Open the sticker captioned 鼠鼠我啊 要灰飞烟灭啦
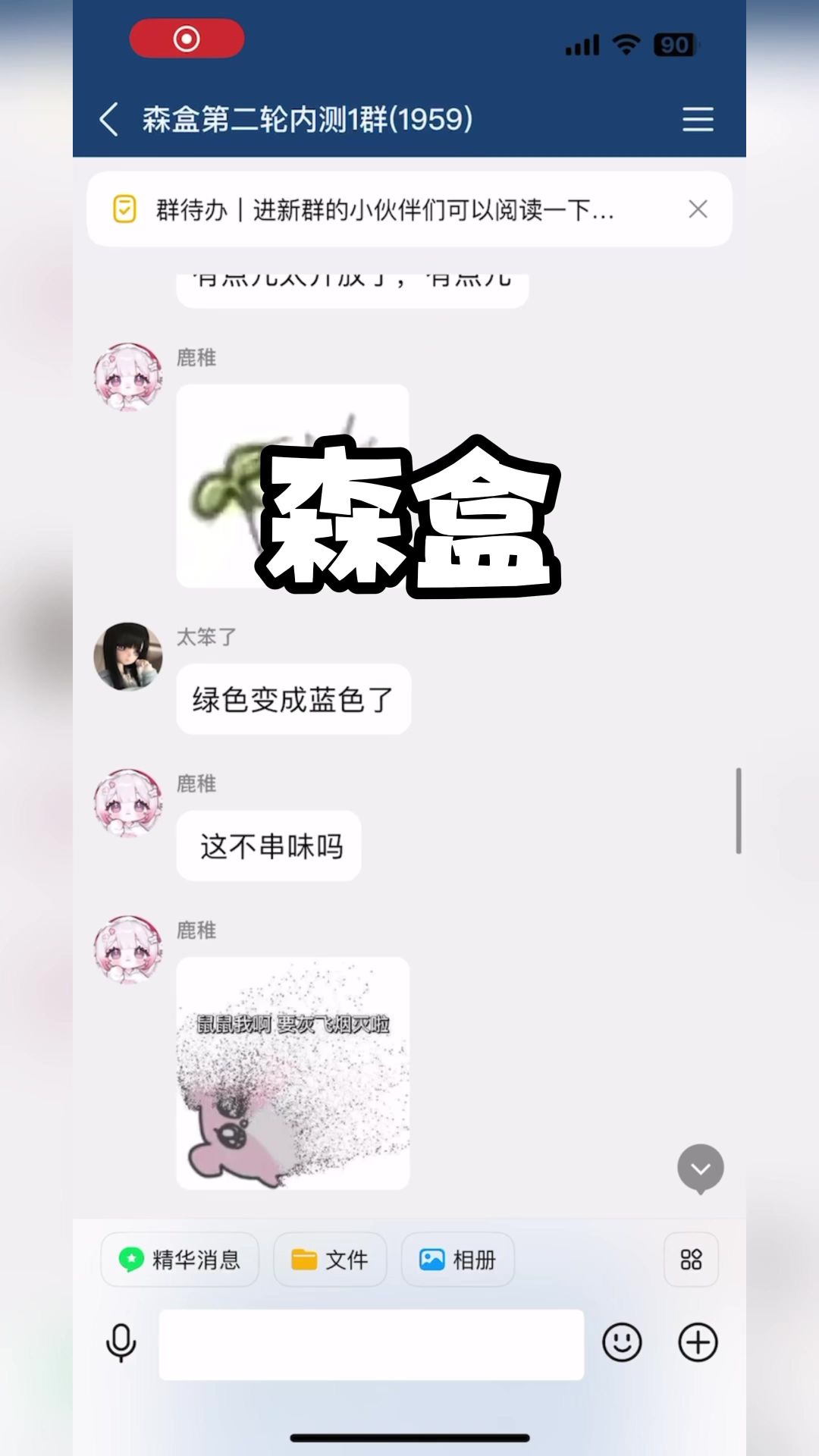This screenshot has height=1456, width=819. click(293, 1072)
